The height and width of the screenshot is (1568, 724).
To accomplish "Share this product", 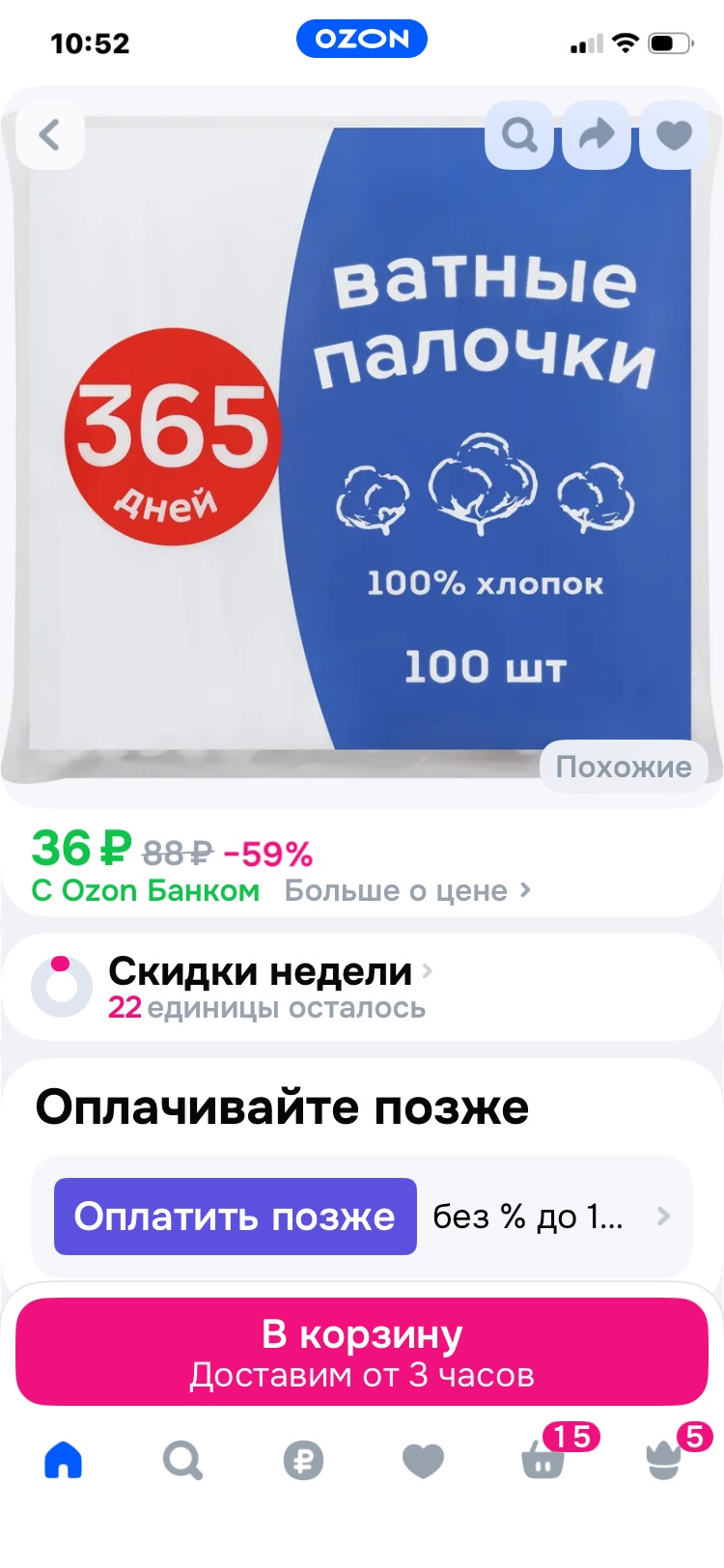I will 597,134.
